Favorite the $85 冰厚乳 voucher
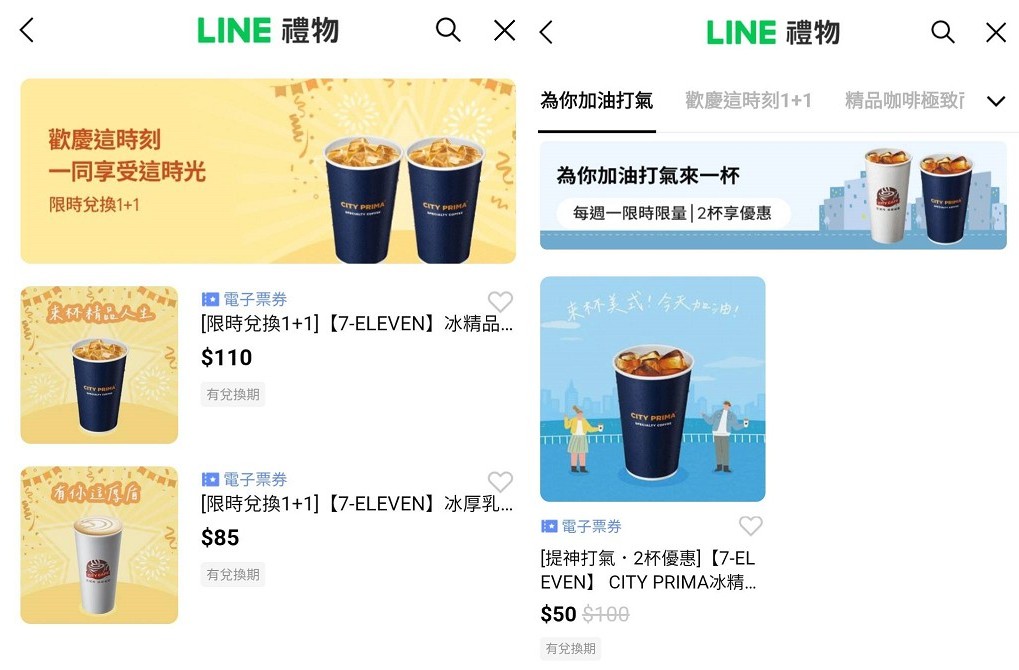This screenshot has height=670, width=1019. pos(500,482)
